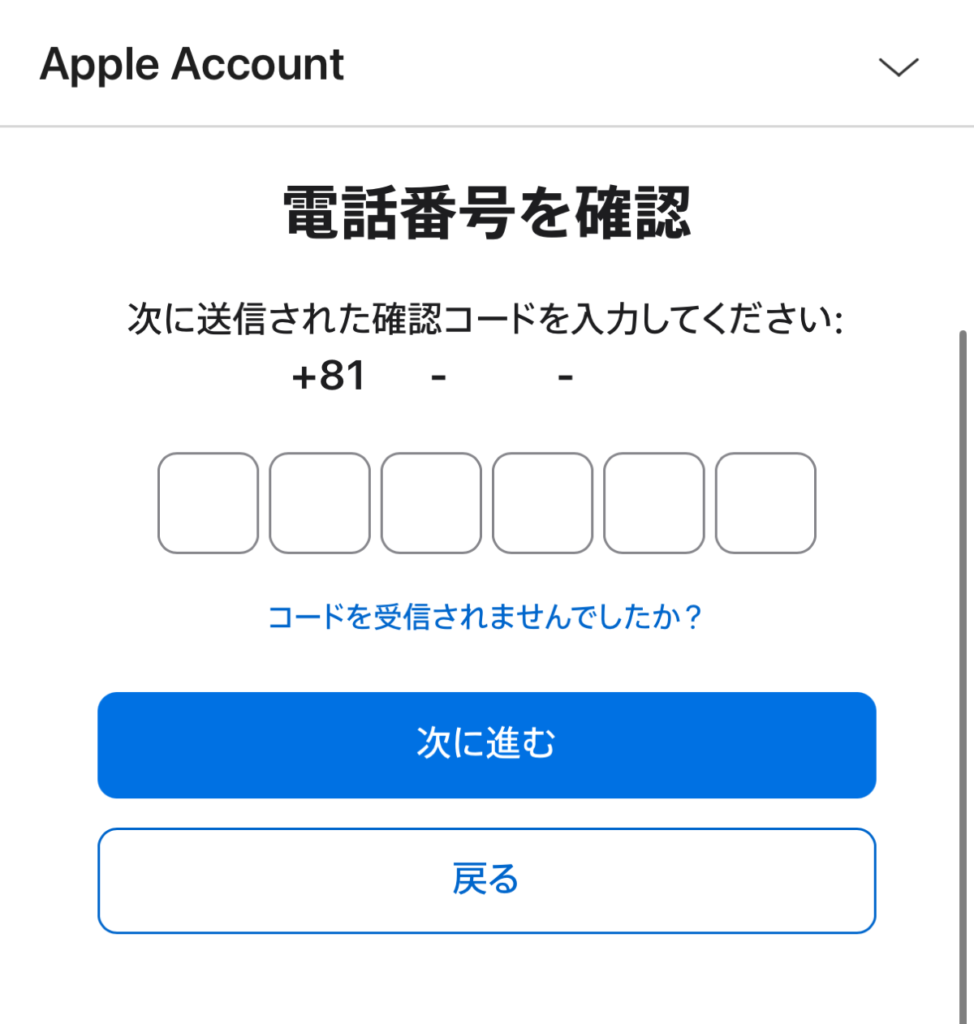
Task: Collapse the Apple Account disclosure arrow
Action: [899, 66]
